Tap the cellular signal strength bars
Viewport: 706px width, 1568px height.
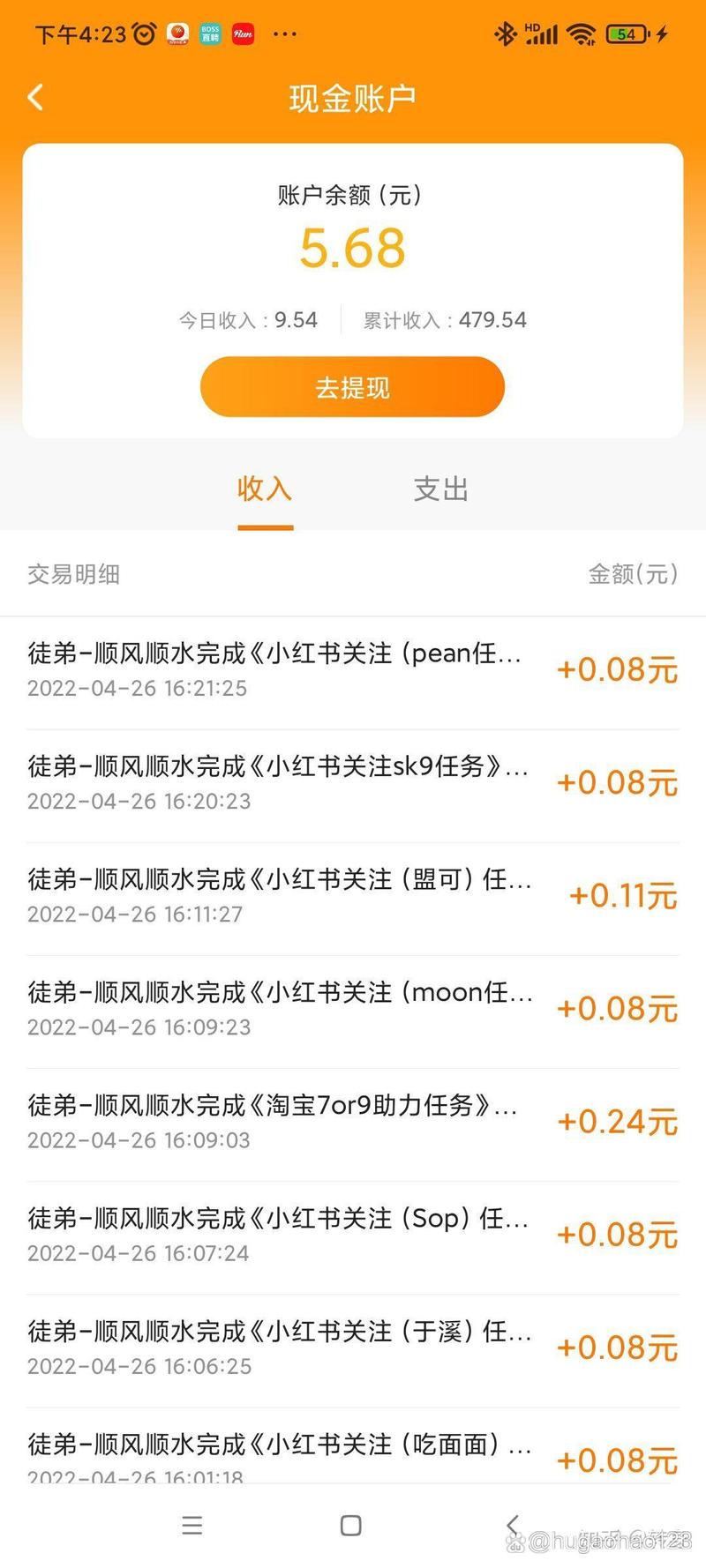point(542,34)
